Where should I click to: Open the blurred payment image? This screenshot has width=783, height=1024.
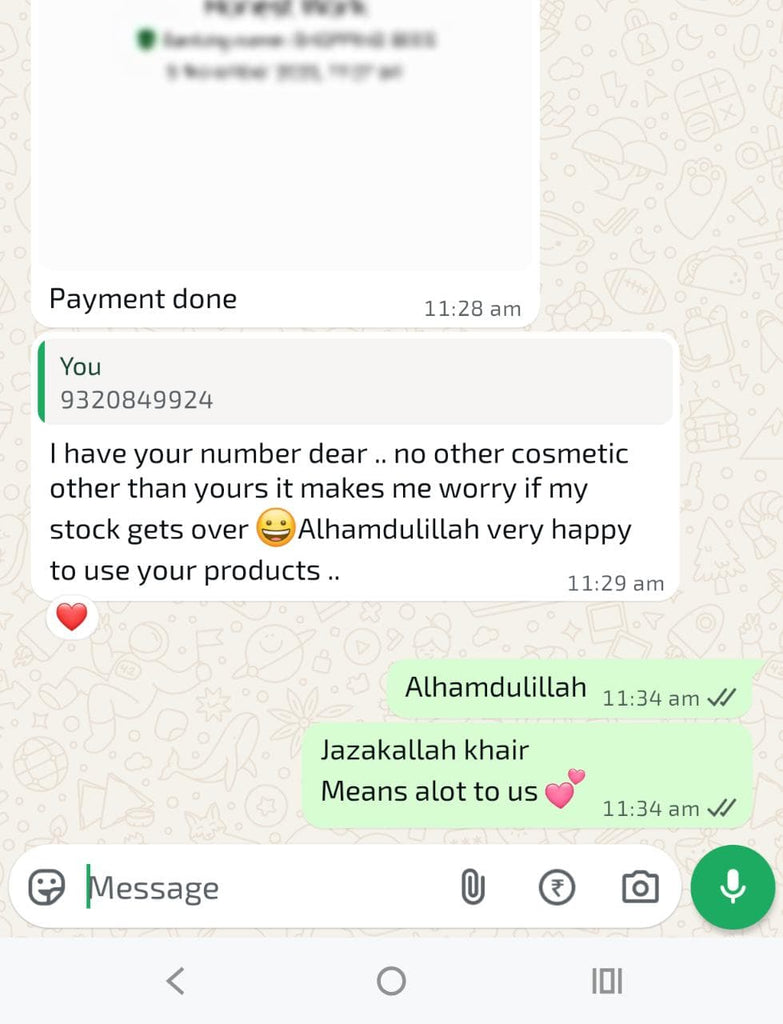click(285, 130)
